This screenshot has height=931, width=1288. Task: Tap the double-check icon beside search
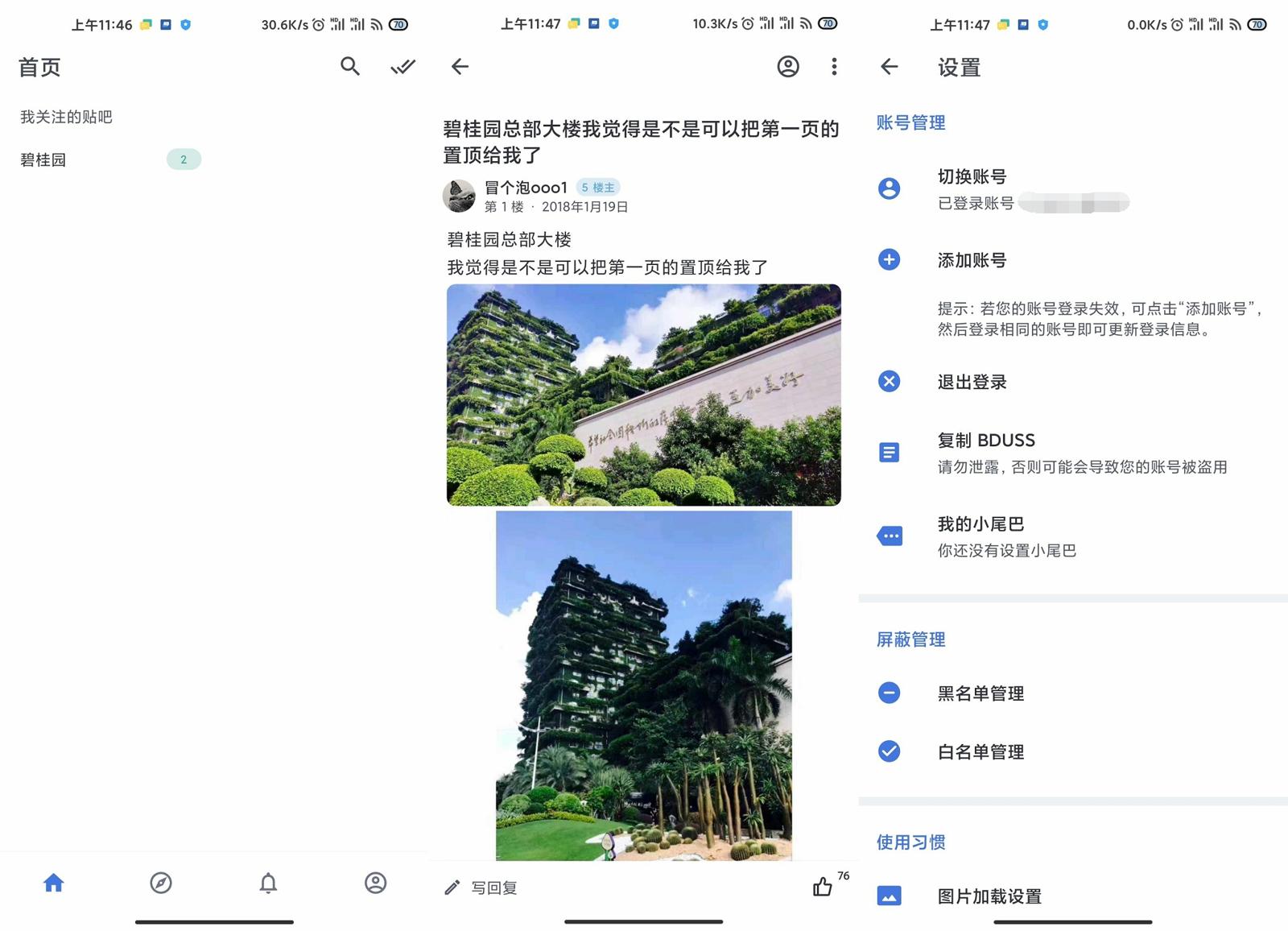[402, 66]
